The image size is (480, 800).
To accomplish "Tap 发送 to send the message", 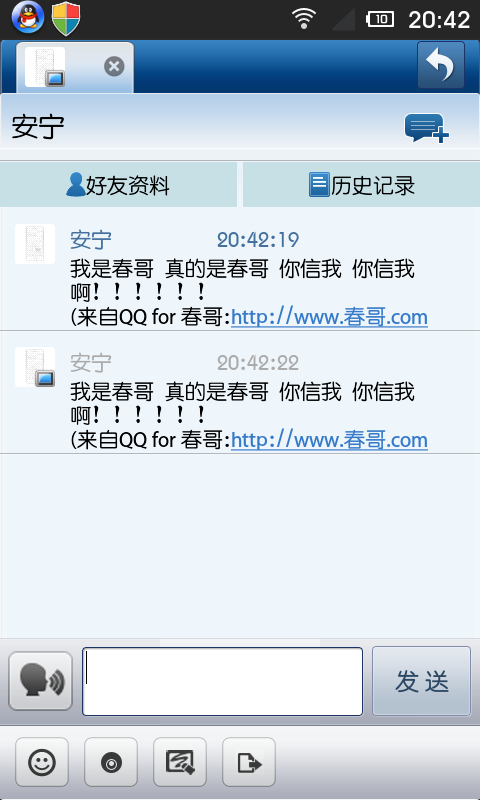I will point(421,681).
